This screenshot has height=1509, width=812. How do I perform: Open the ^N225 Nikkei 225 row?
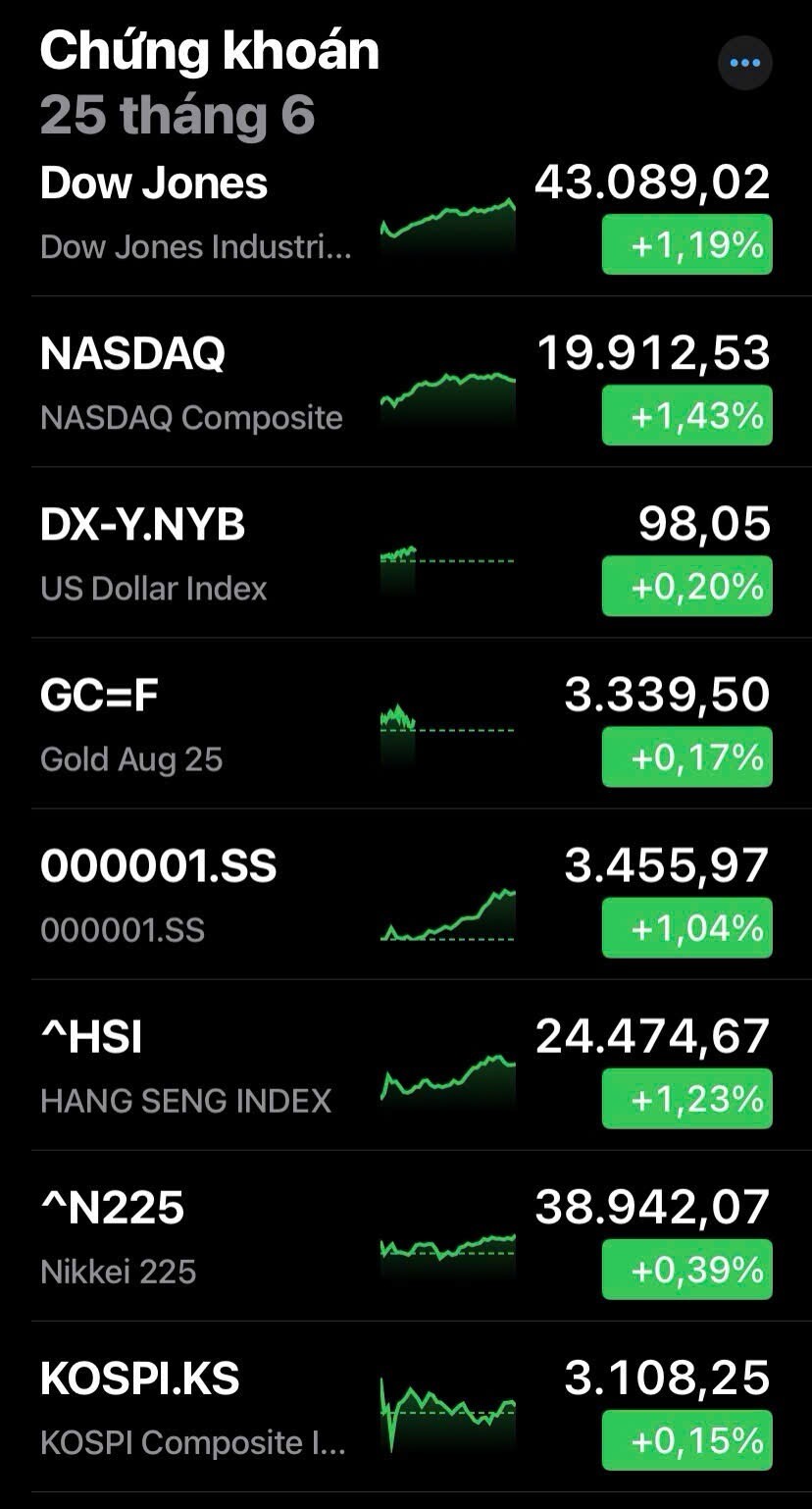pyautogui.click(x=196, y=1237)
